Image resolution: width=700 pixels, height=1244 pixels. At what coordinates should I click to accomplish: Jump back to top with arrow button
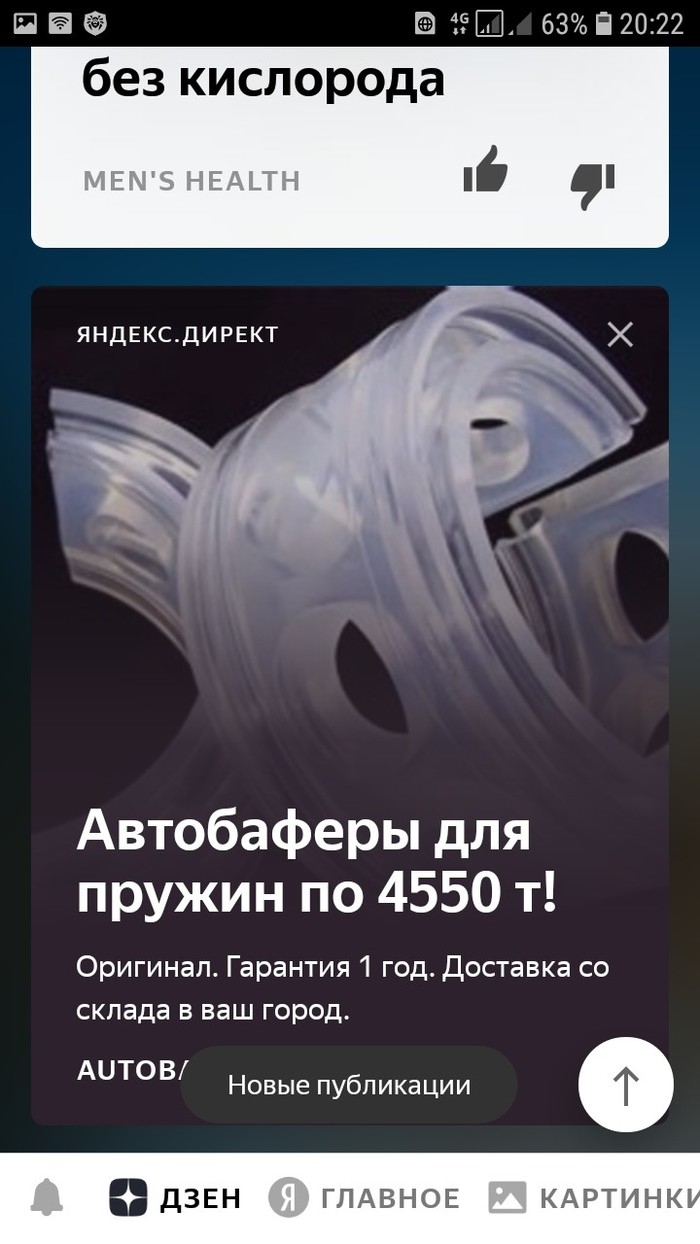coord(626,1085)
